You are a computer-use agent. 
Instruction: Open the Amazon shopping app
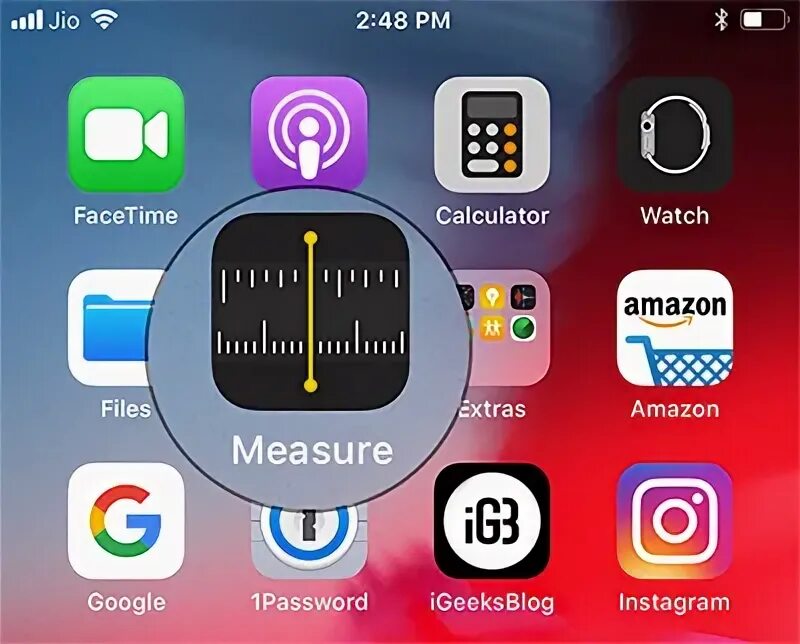coord(675,328)
